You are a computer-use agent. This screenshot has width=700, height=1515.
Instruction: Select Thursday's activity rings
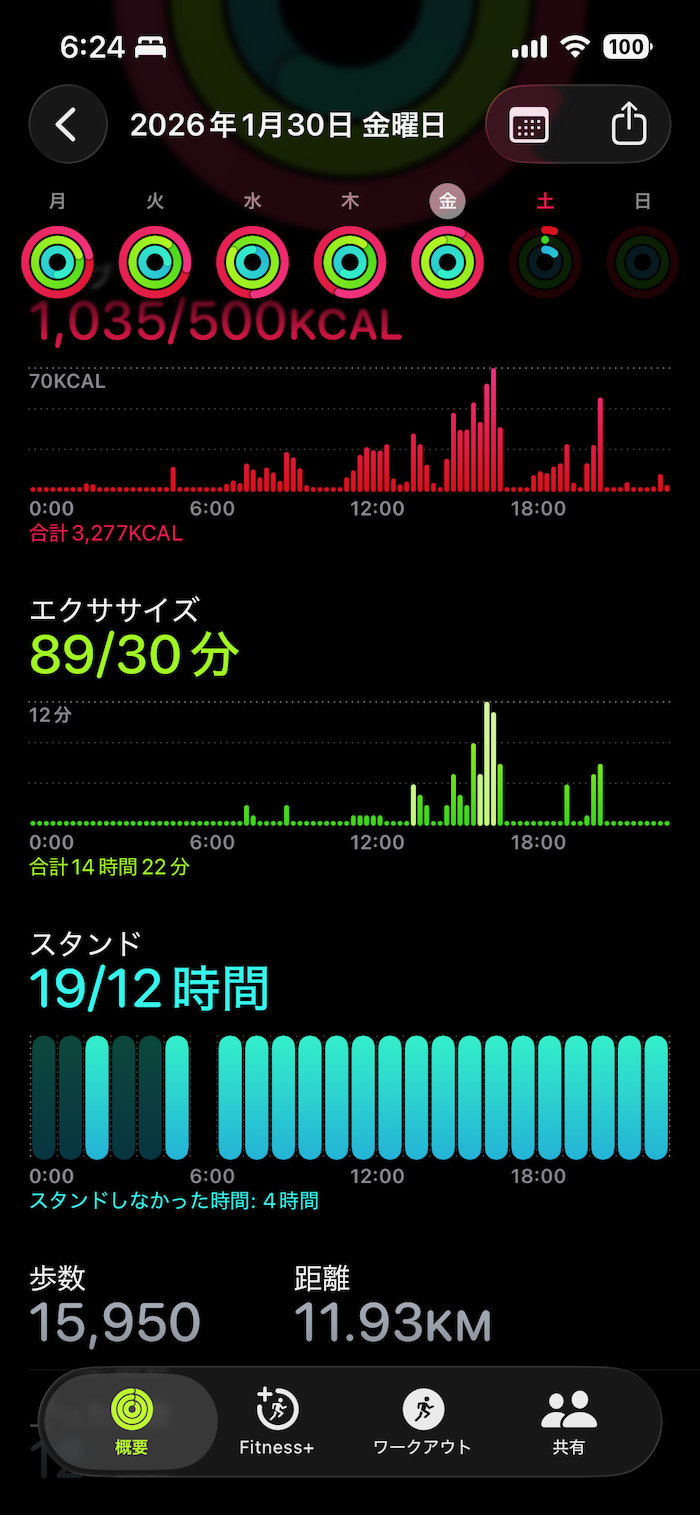[350, 262]
